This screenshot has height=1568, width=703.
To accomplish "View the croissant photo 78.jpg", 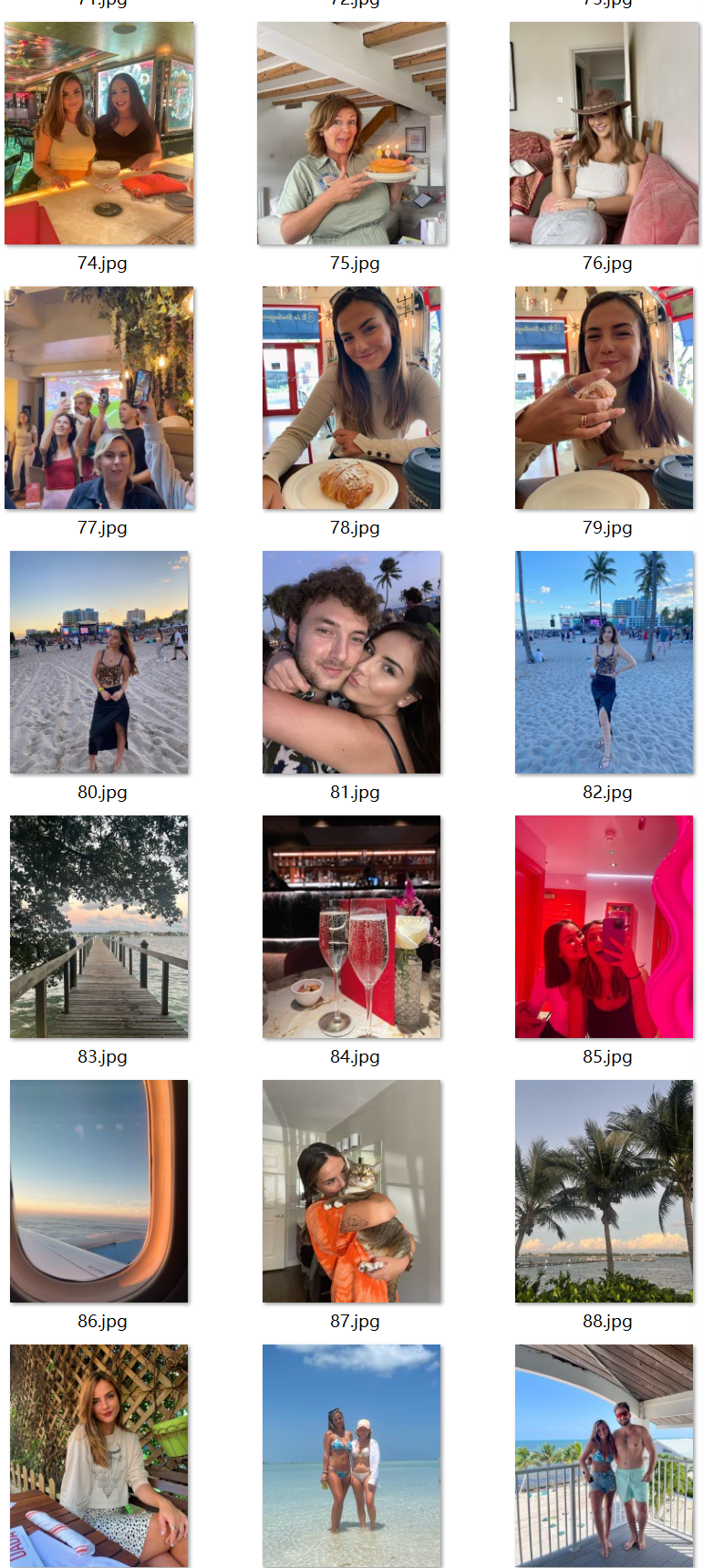I will 352,398.
